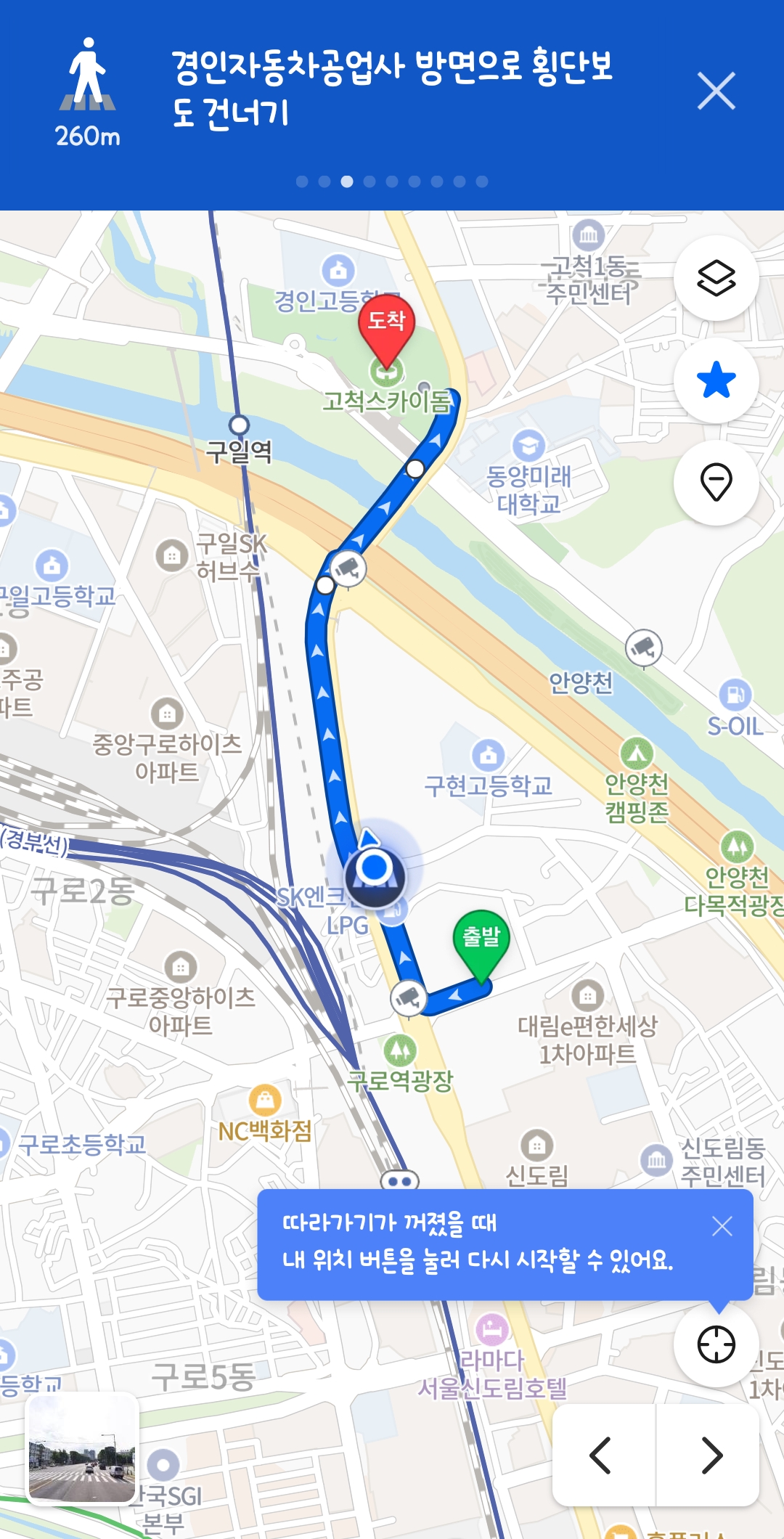Tap the map pin button

pos(716,482)
